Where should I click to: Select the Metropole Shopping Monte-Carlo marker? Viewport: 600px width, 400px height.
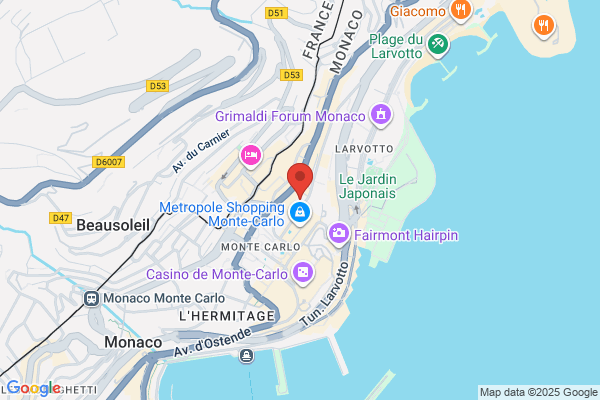coord(300,213)
